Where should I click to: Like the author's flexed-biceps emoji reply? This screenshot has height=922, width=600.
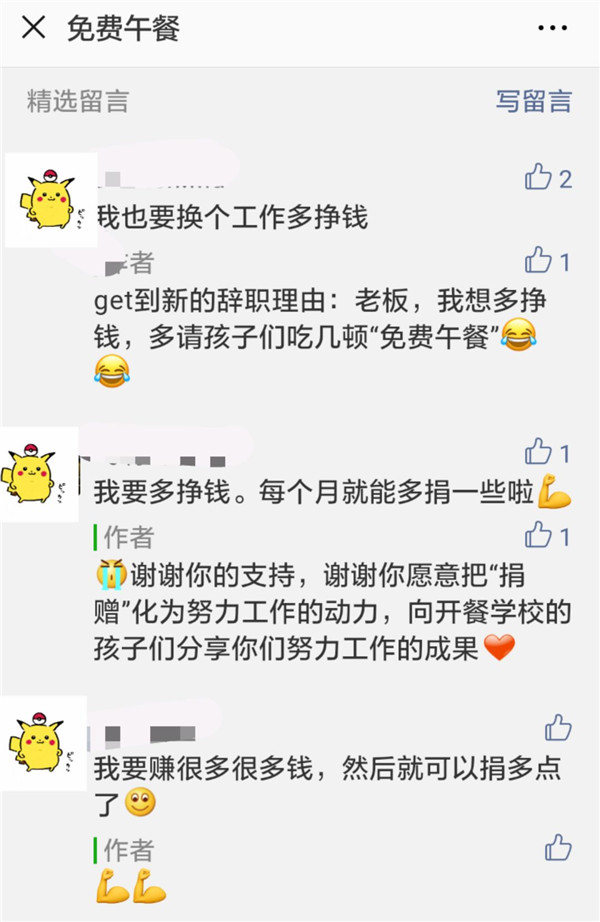[557, 849]
